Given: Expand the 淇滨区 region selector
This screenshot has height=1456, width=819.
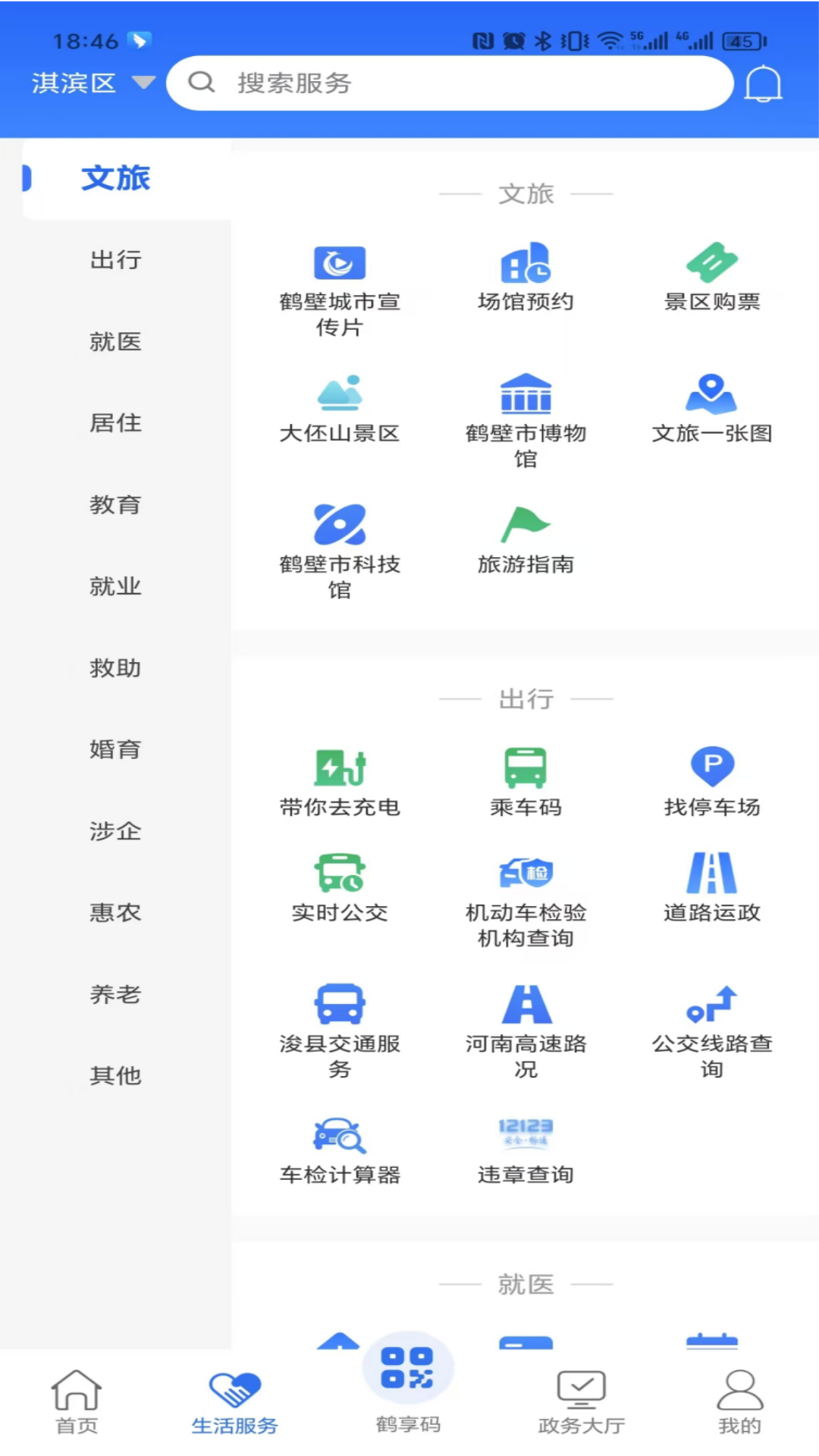Looking at the screenshot, I should [87, 83].
